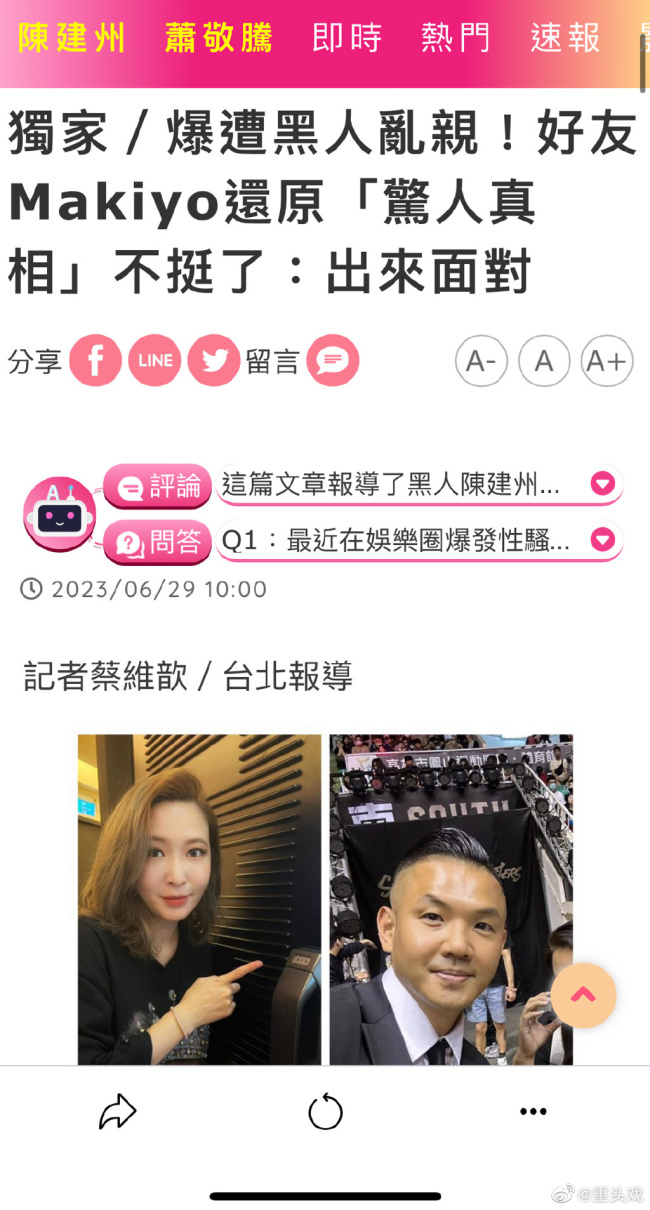
Task: Share article via LINE
Action: (155, 361)
